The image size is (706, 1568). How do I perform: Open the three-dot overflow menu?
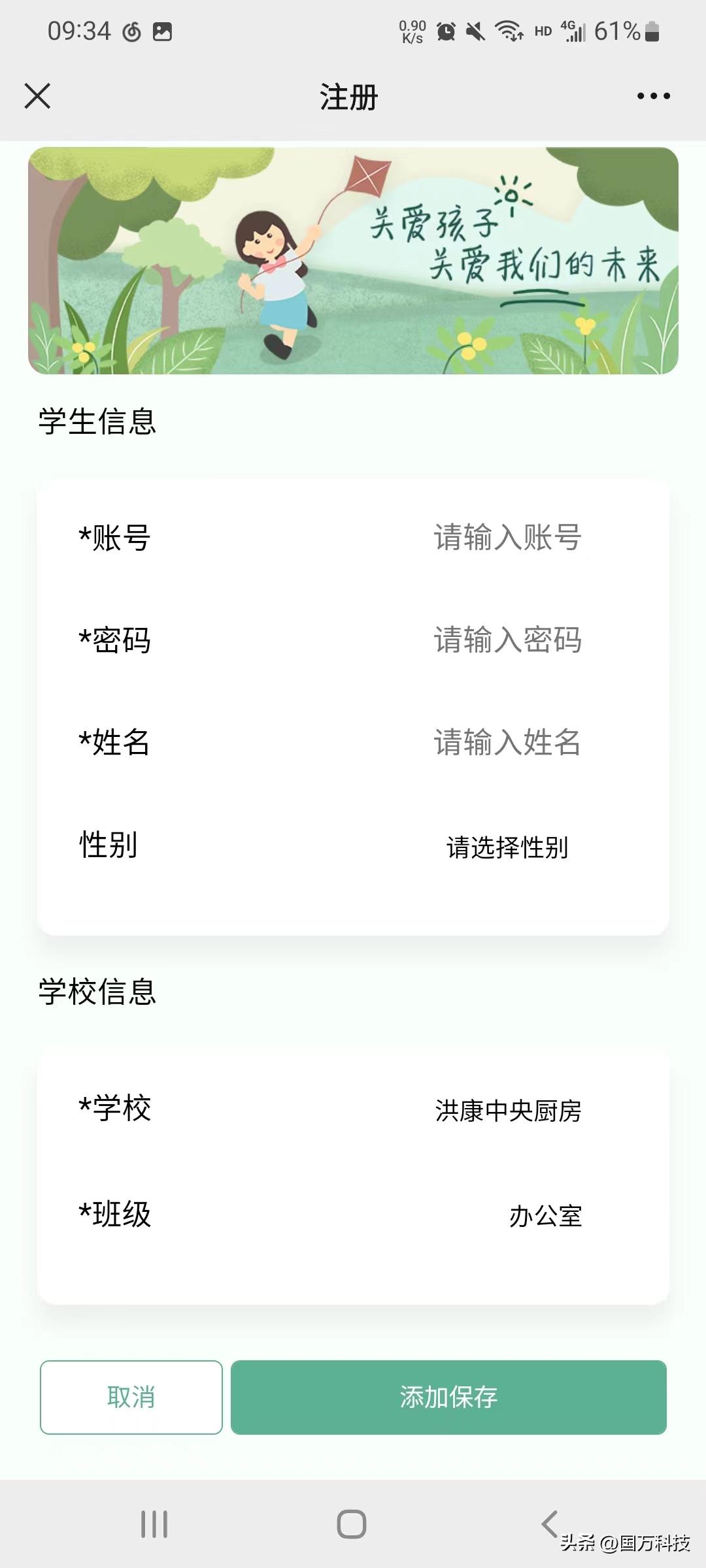(x=653, y=96)
